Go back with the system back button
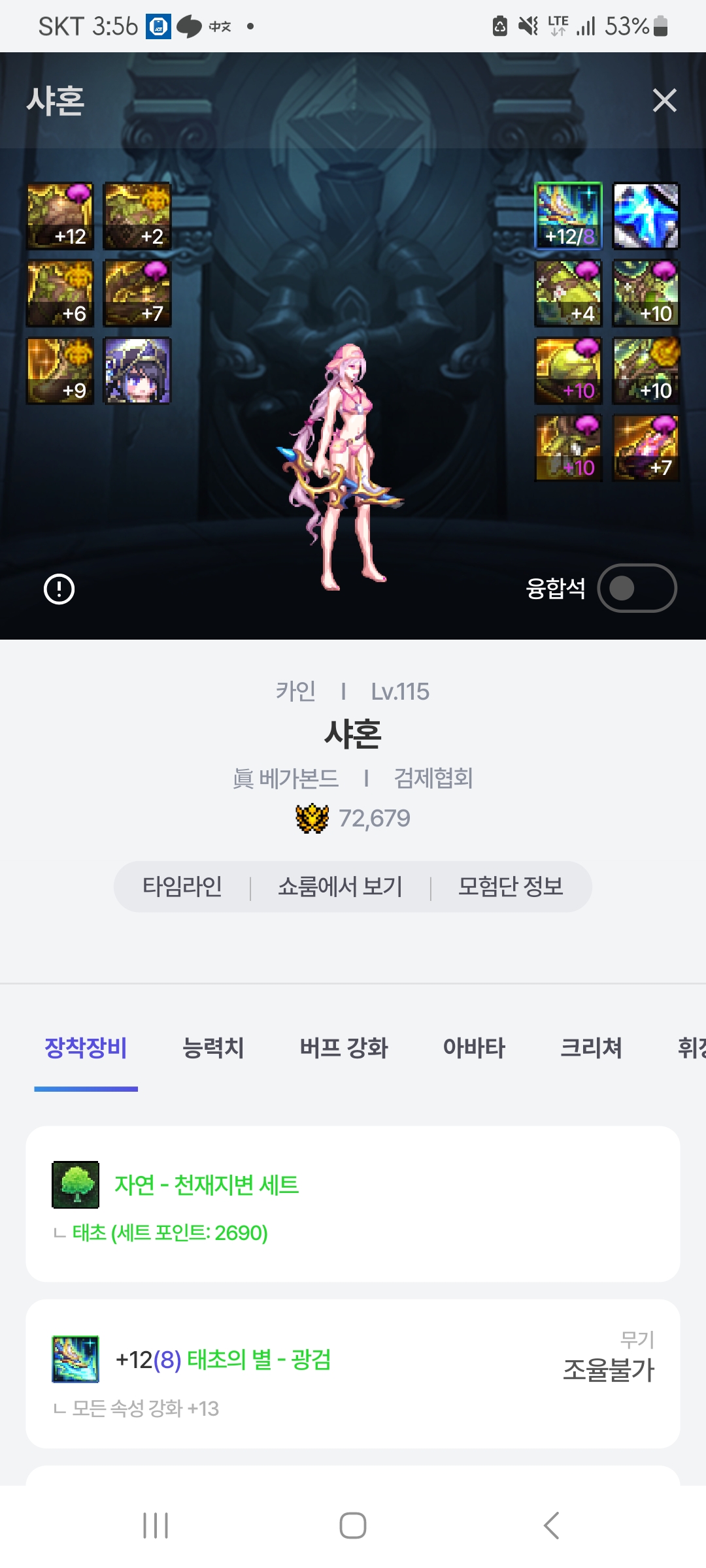The image size is (706, 1568). [551, 1526]
